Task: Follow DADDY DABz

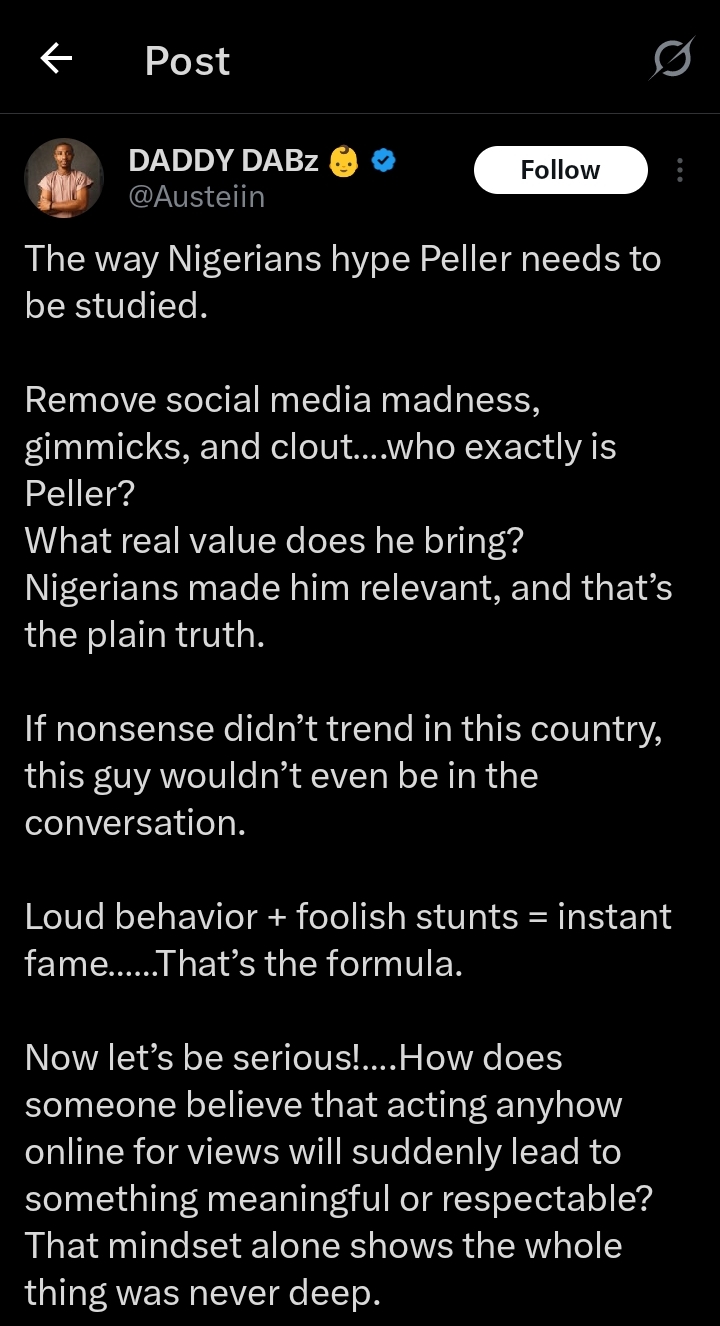Action: tap(560, 170)
